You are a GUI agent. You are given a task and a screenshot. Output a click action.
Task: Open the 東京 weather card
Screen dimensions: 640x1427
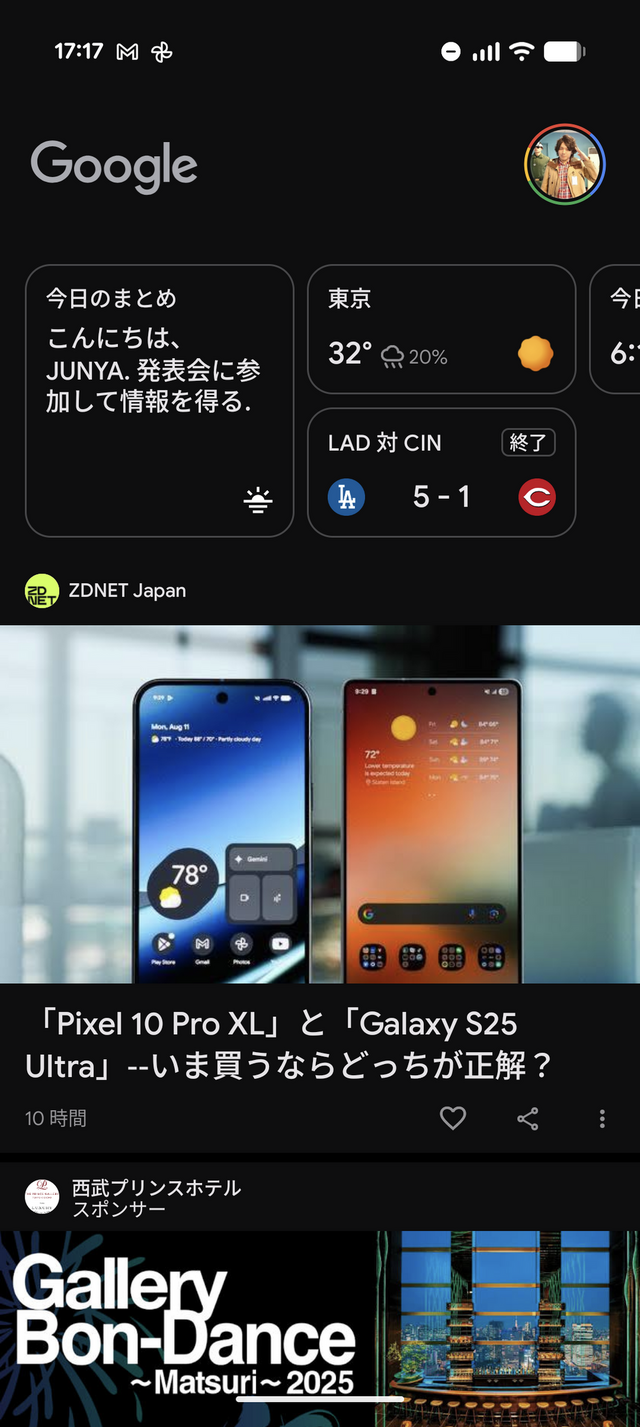[441, 329]
